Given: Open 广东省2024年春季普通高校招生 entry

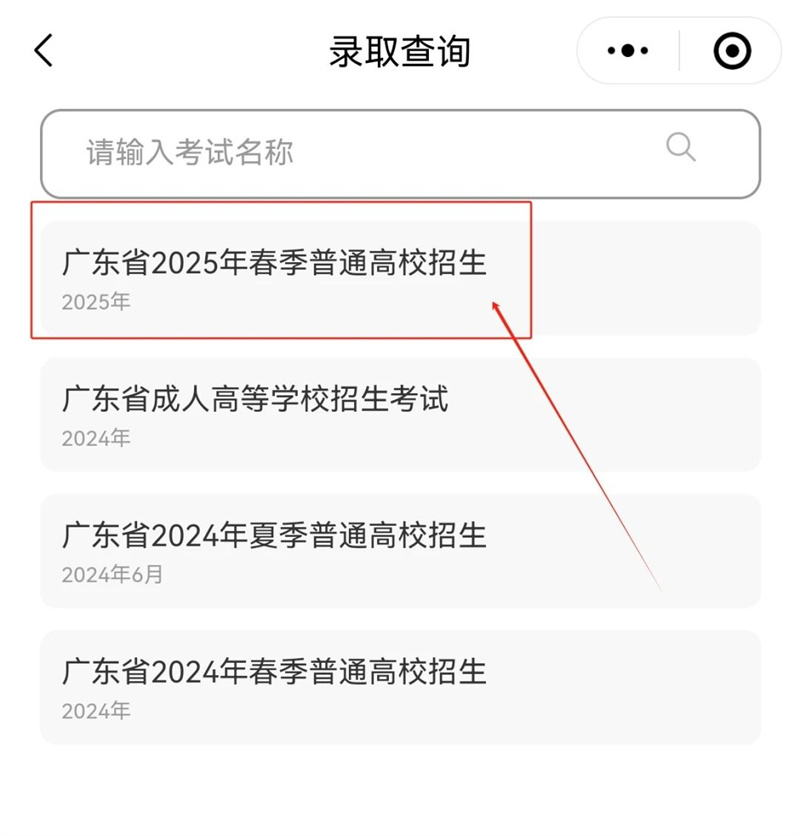Looking at the screenshot, I should 400,686.
